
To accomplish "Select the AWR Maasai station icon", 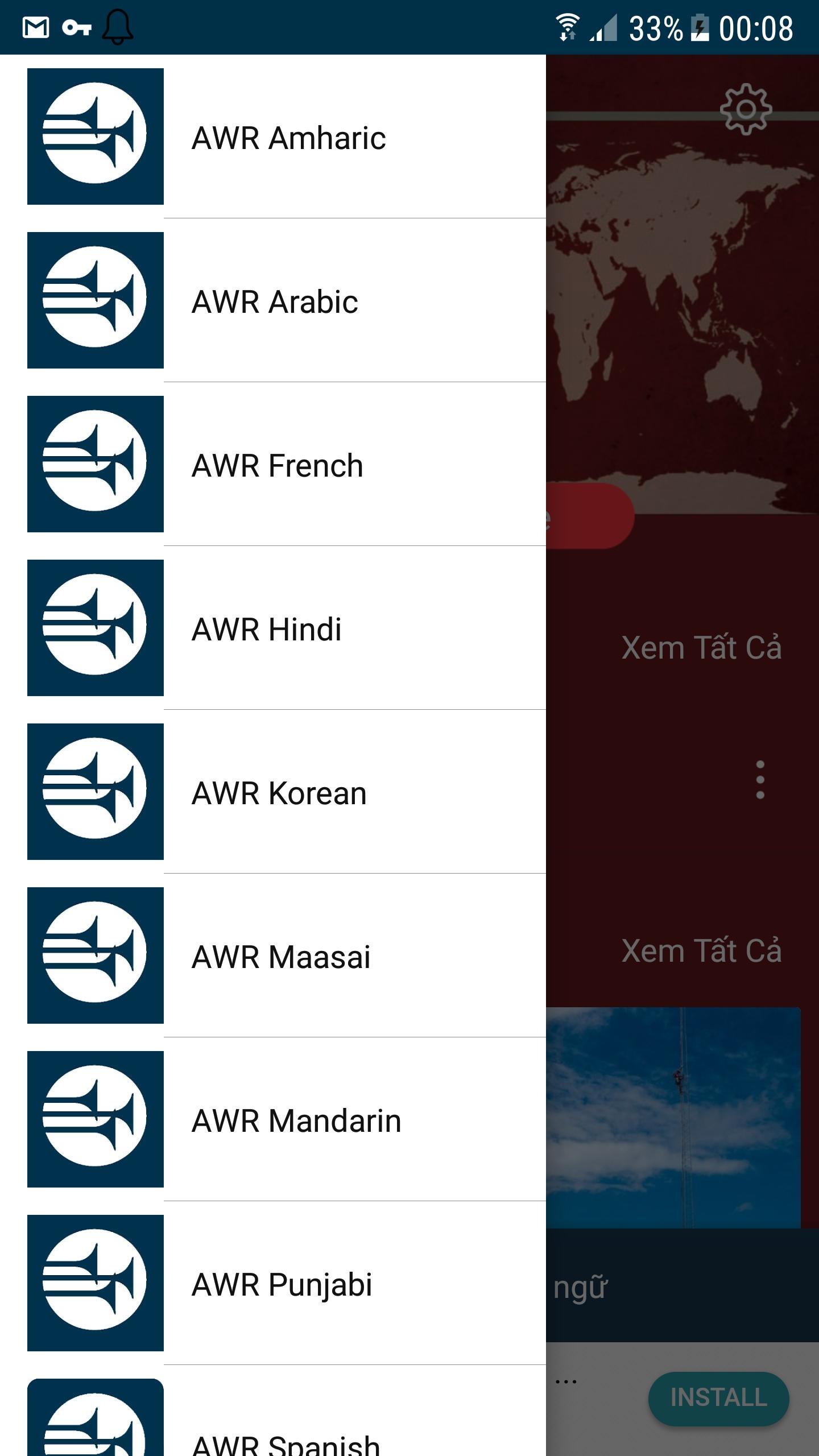I will coord(94,955).
